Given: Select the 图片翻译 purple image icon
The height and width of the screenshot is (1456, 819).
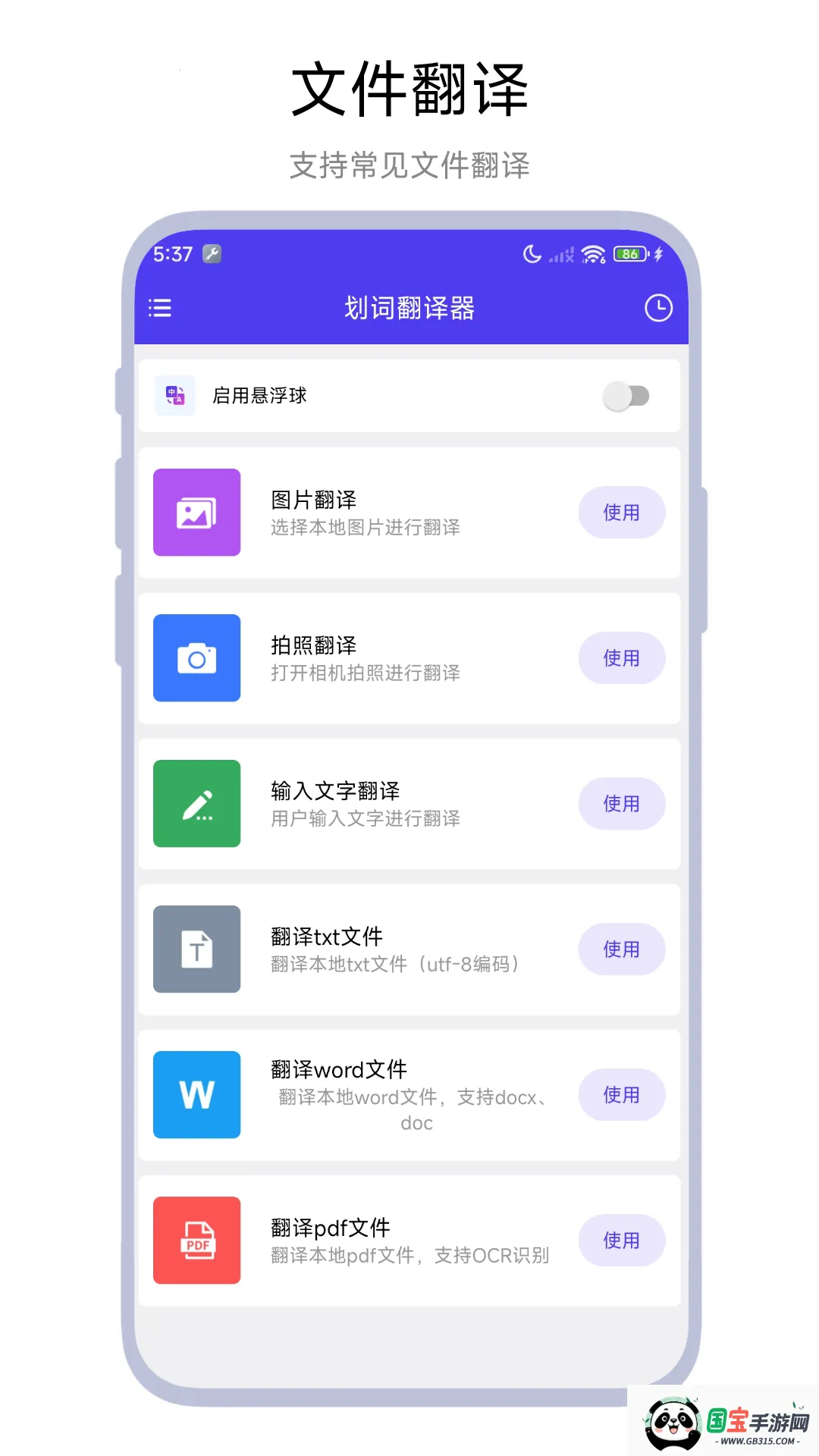Looking at the screenshot, I should point(196,513).
